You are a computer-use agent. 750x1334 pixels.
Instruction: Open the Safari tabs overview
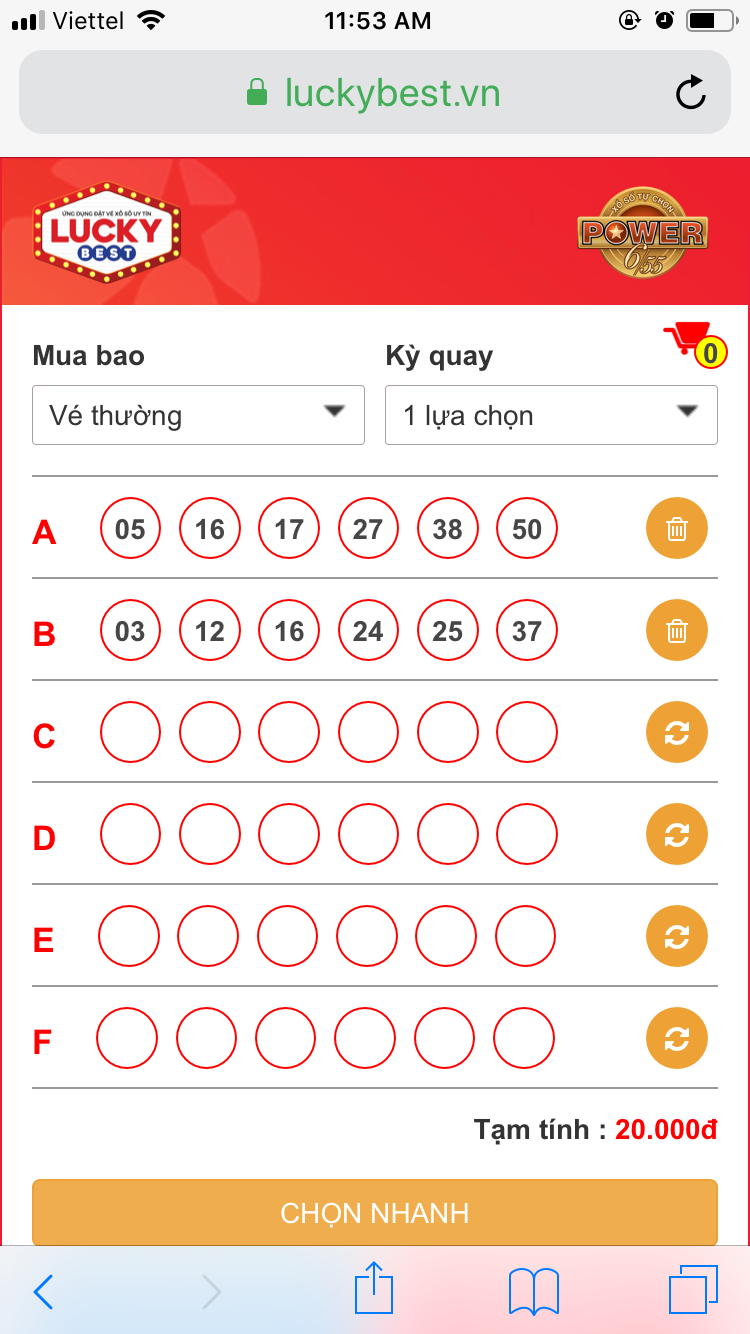click(x=693, y=1290)
